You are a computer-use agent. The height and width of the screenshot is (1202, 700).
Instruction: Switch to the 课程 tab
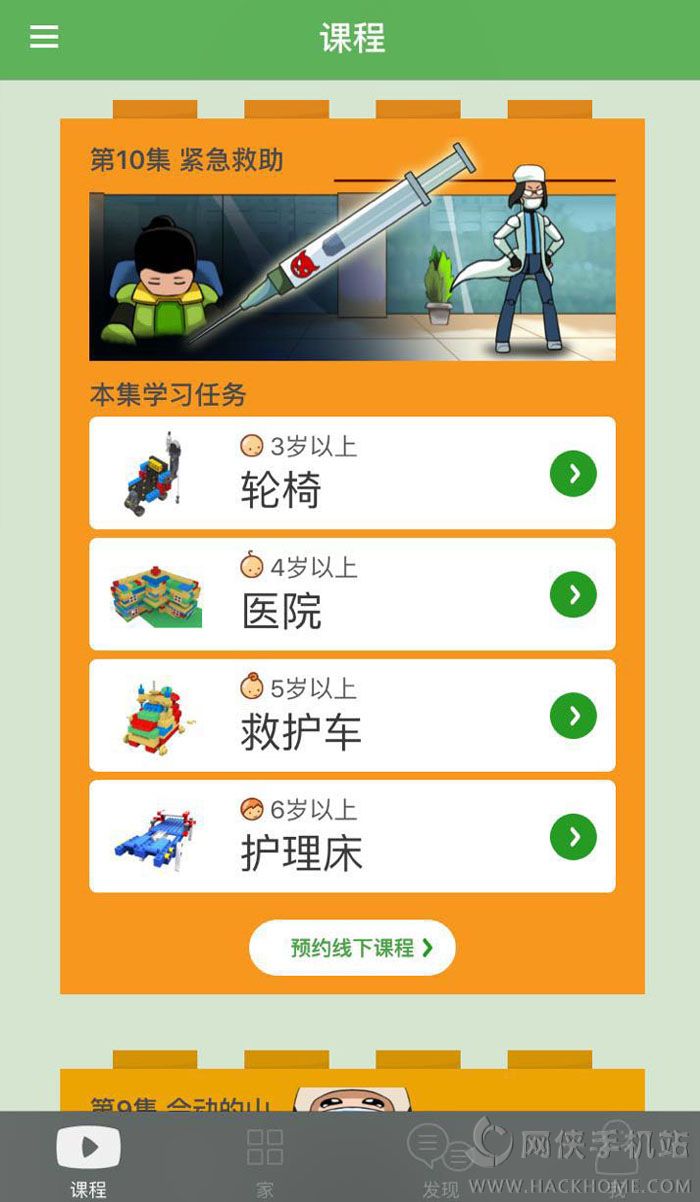click(88, 1160)
